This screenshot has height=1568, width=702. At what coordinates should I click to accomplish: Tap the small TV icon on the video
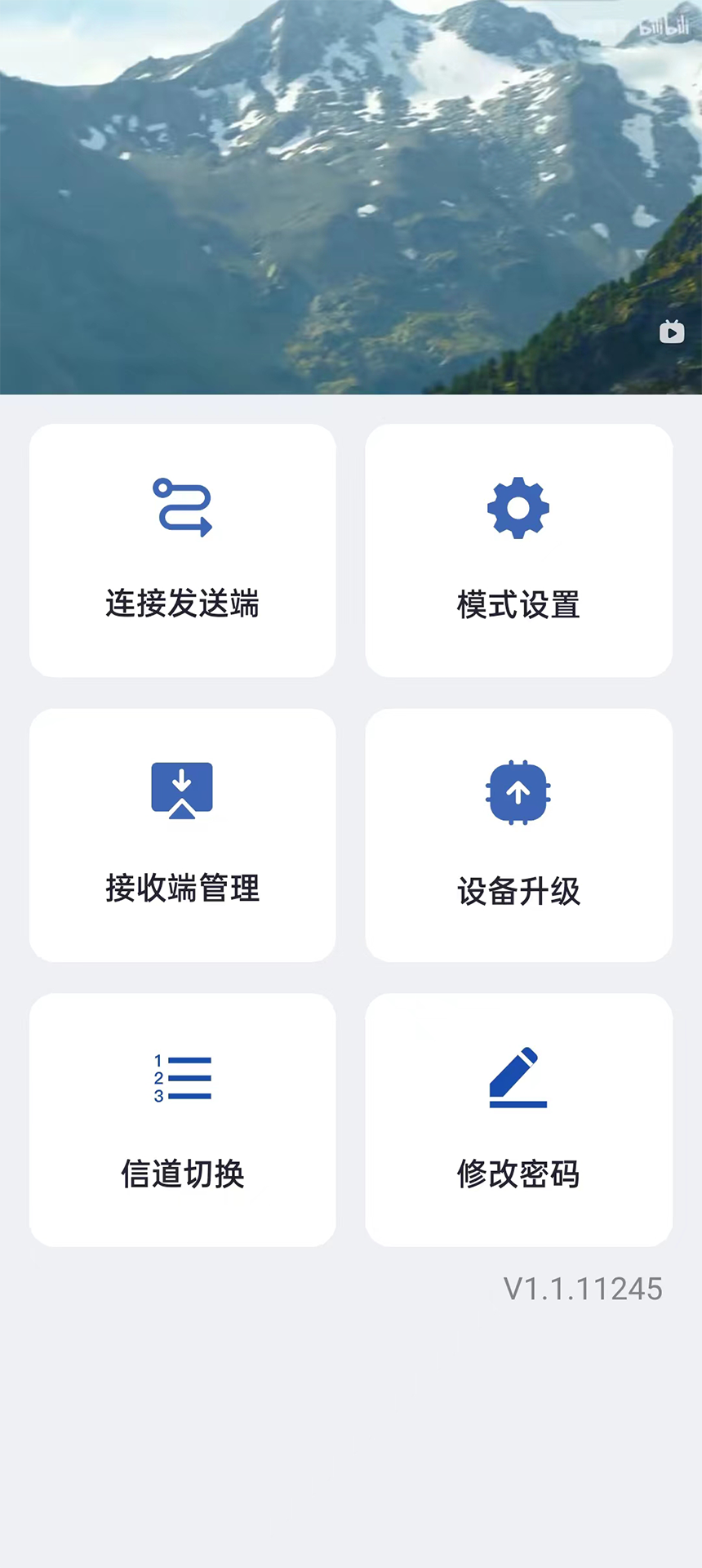(671, 332)
